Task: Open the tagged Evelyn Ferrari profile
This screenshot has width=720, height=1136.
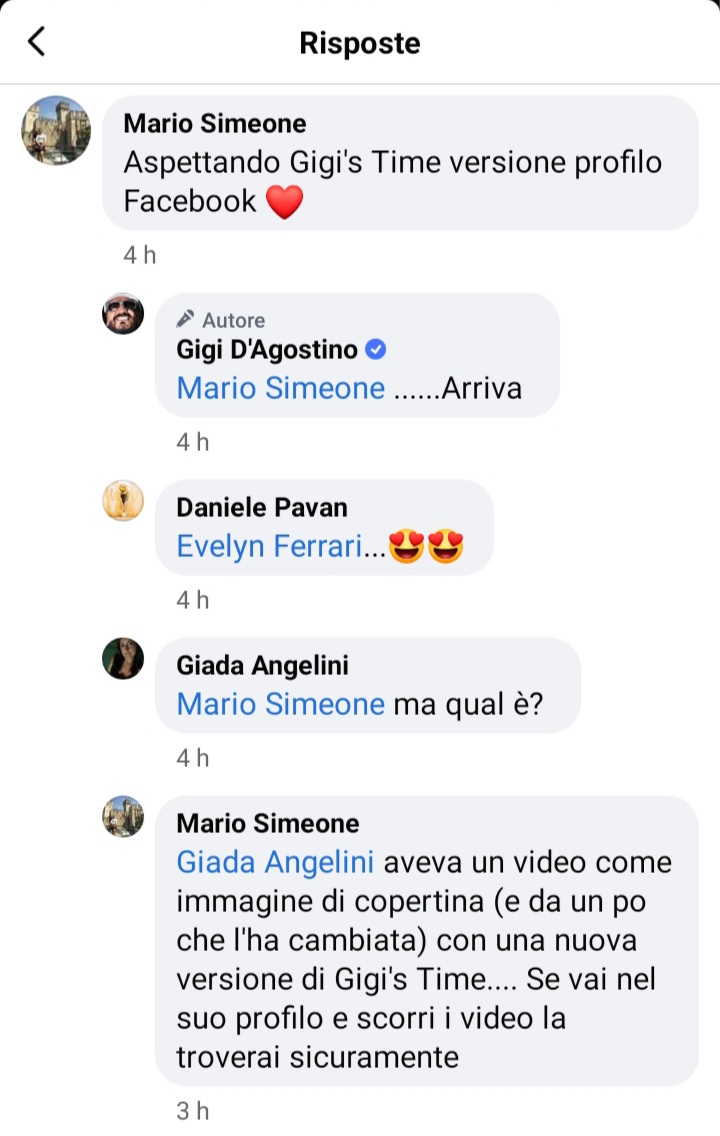Action: (268, 546)
